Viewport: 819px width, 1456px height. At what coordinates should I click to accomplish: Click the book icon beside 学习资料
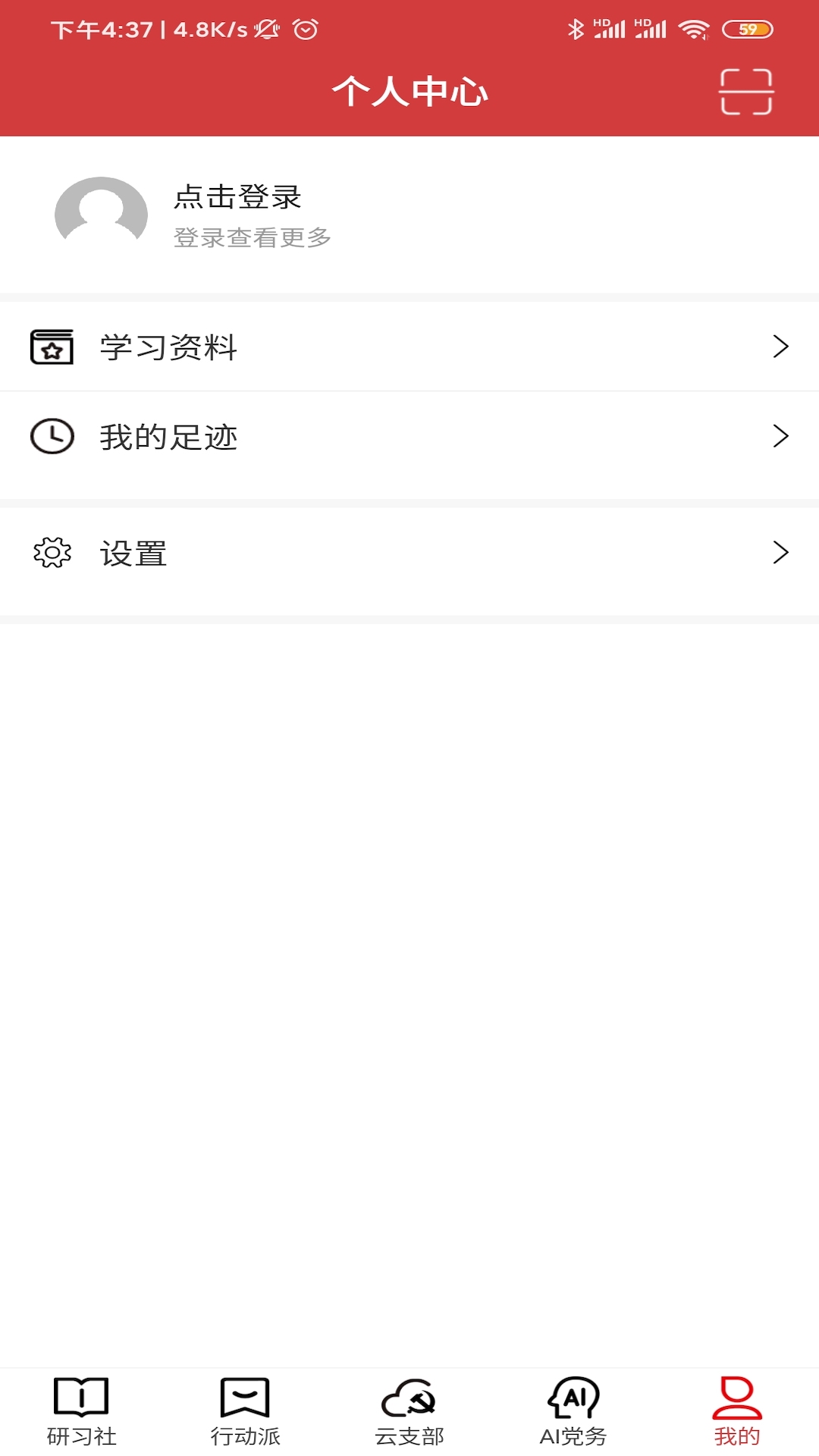coord(51,347)
